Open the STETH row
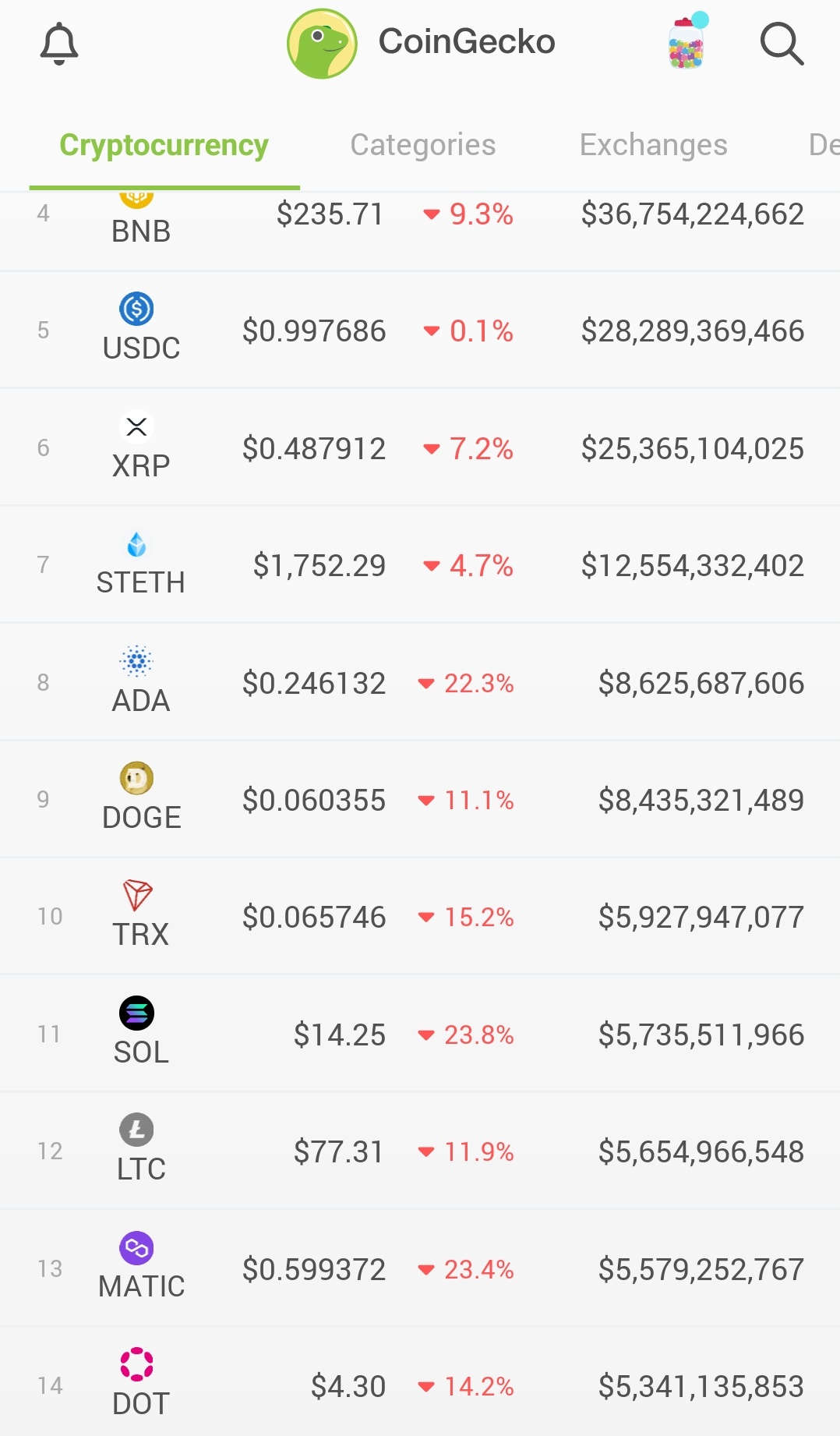This screenshot has width=840, height=1436. 420,564
